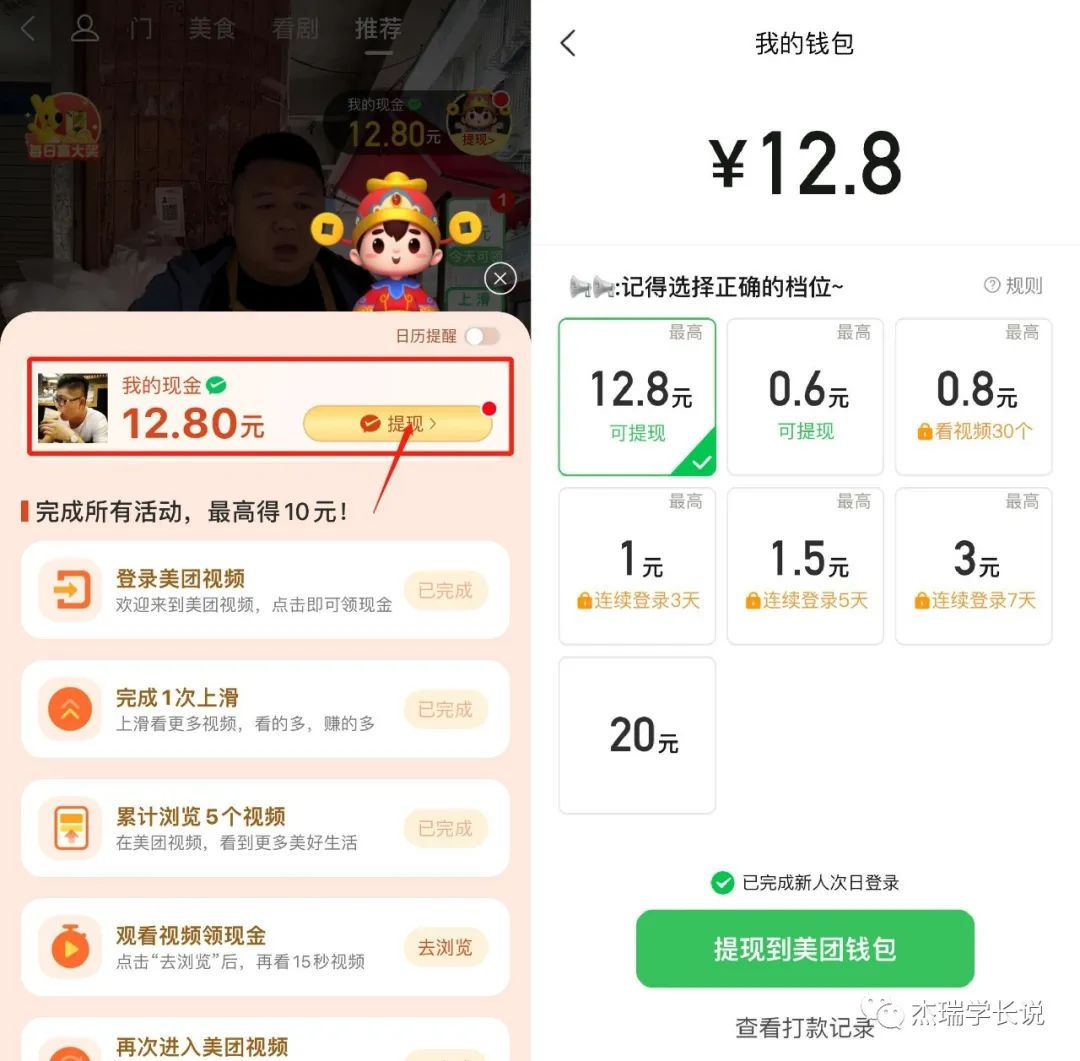This screenshot has width=1080, height=1061.
Task: Close the cash activity popup
Action: coord(501,278)
